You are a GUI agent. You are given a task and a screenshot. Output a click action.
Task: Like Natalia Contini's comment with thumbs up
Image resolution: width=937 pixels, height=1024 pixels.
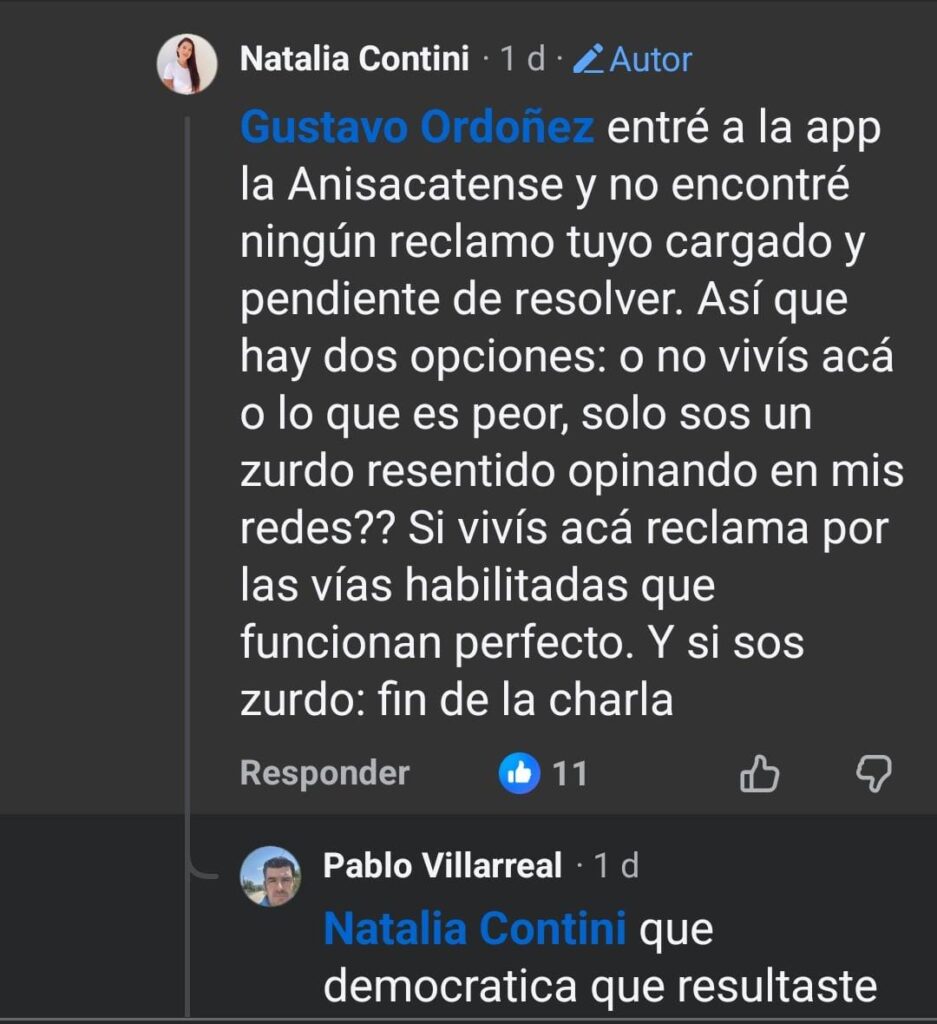[759, 773]
